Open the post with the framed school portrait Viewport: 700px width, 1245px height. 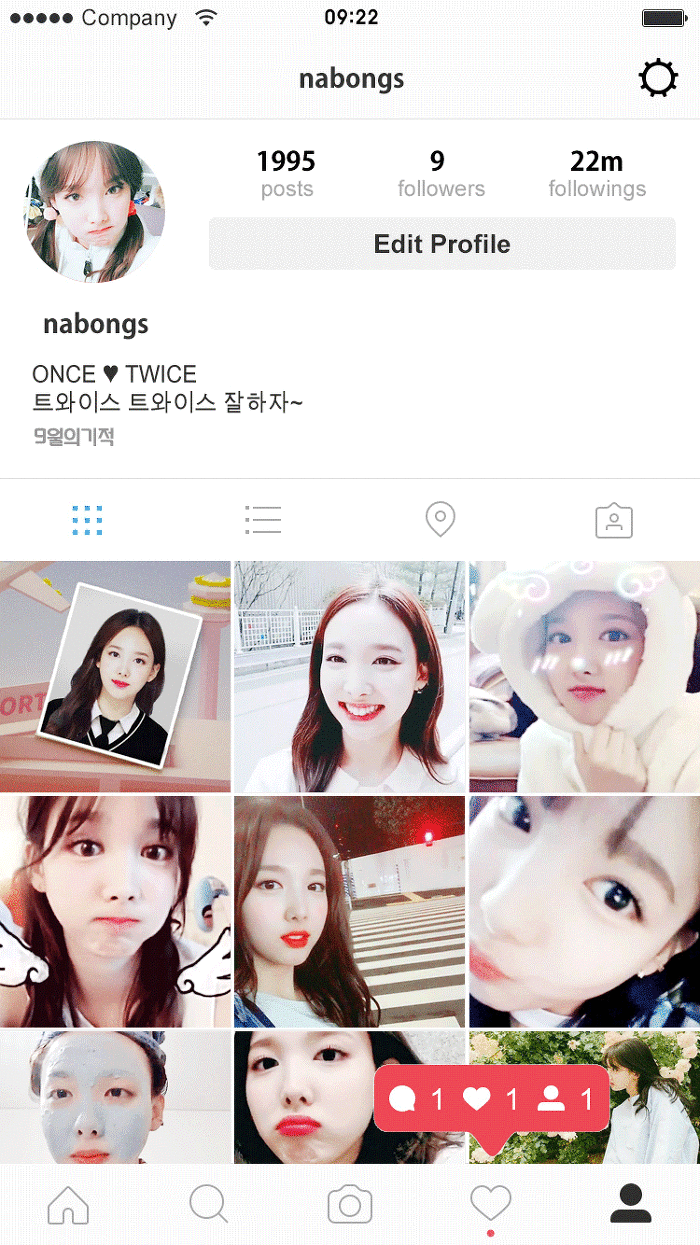[115, 677]
